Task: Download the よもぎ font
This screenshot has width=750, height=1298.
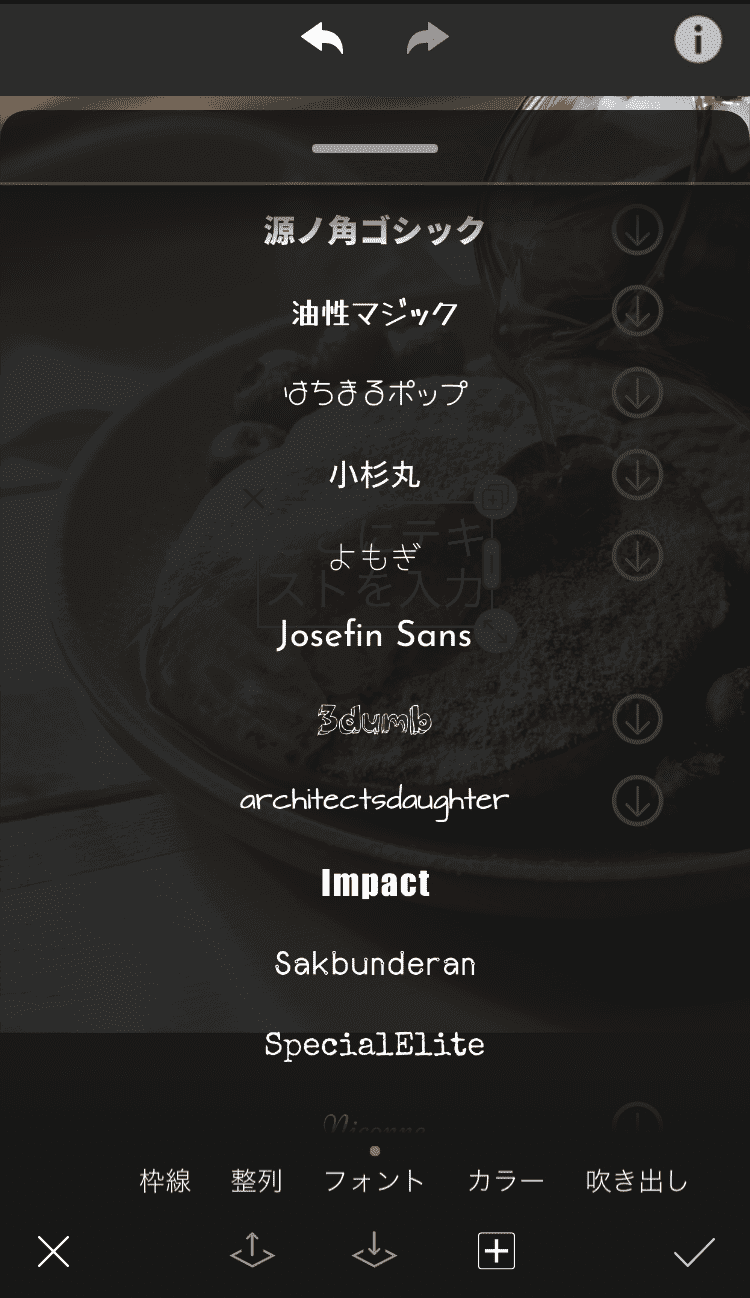Action: pyautogui.click(x=637, y=556)
